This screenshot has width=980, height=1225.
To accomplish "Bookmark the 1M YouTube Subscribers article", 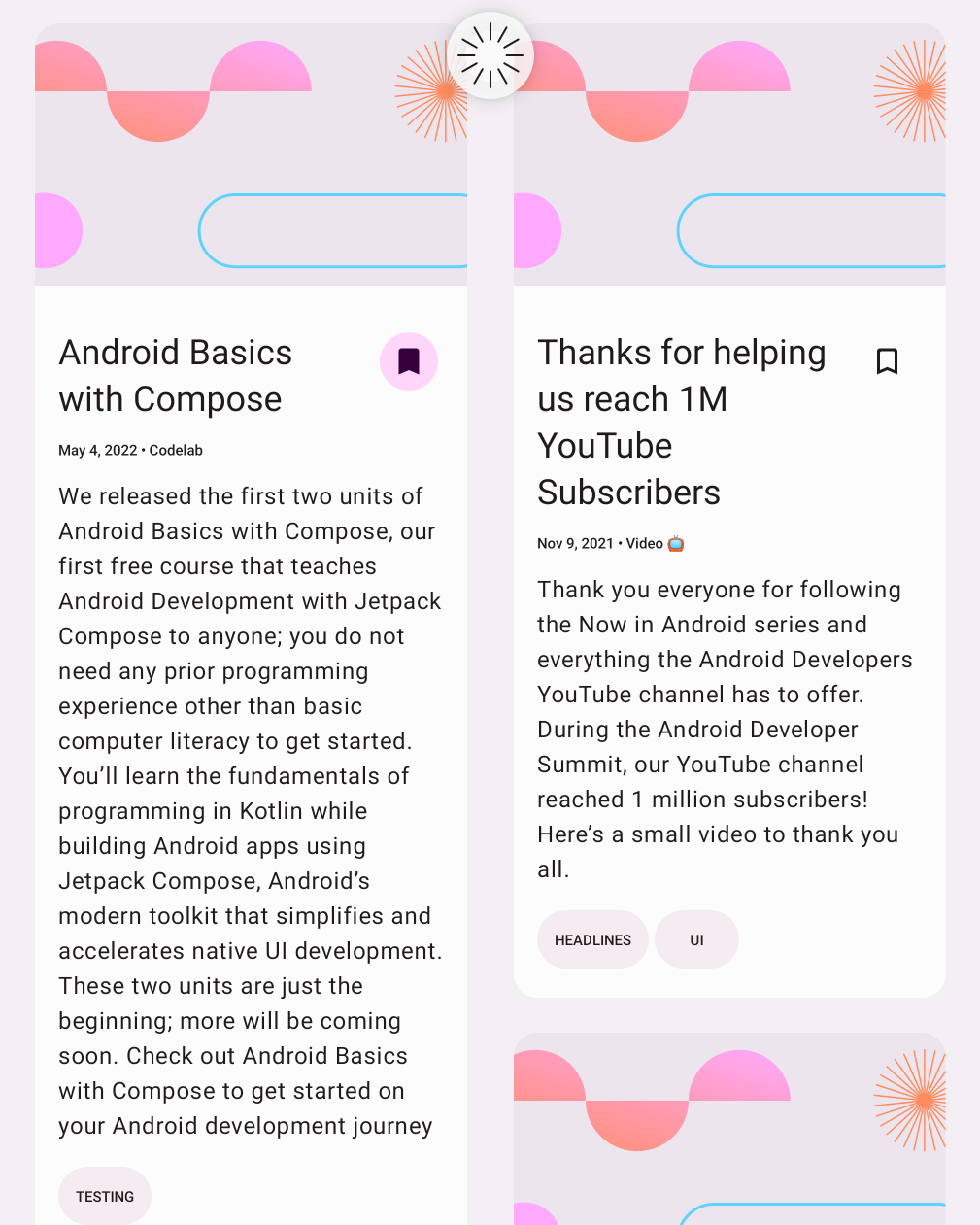I will 887,361.
